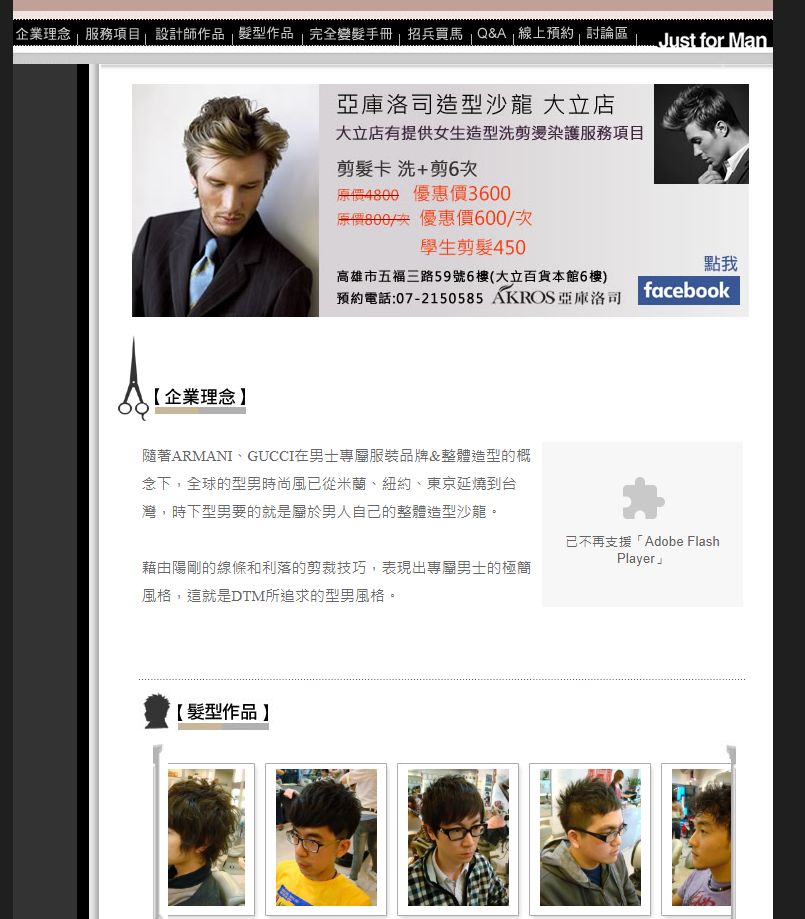Tap the Adobe Flash Player plugin box
The height and width of the screenshot is (919, 805).
click(x=642, y=524)
